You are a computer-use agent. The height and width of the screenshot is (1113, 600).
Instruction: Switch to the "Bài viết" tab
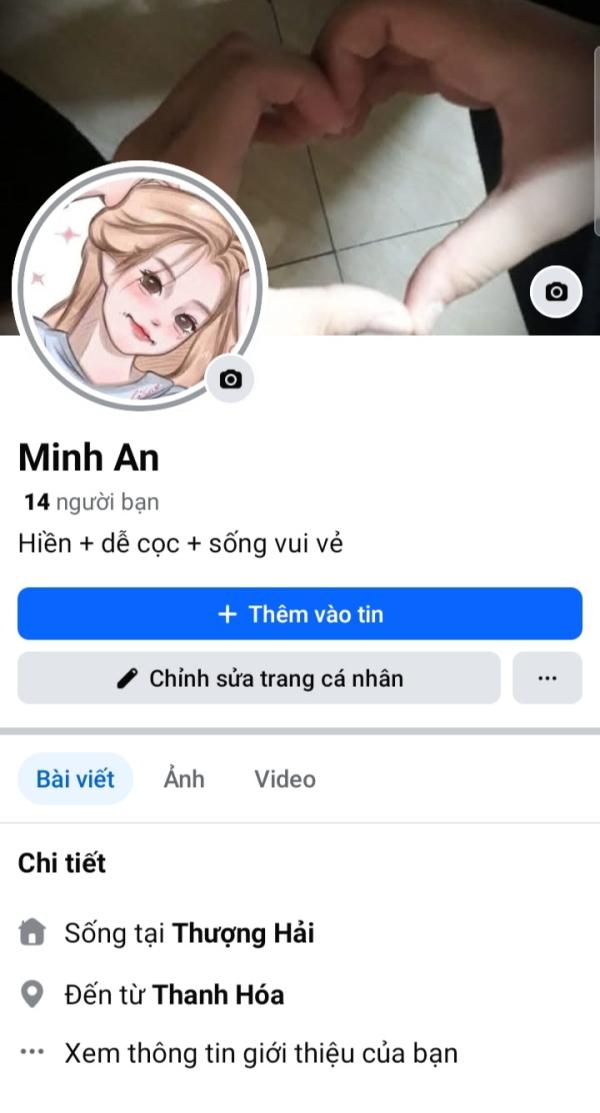[75, 779]
